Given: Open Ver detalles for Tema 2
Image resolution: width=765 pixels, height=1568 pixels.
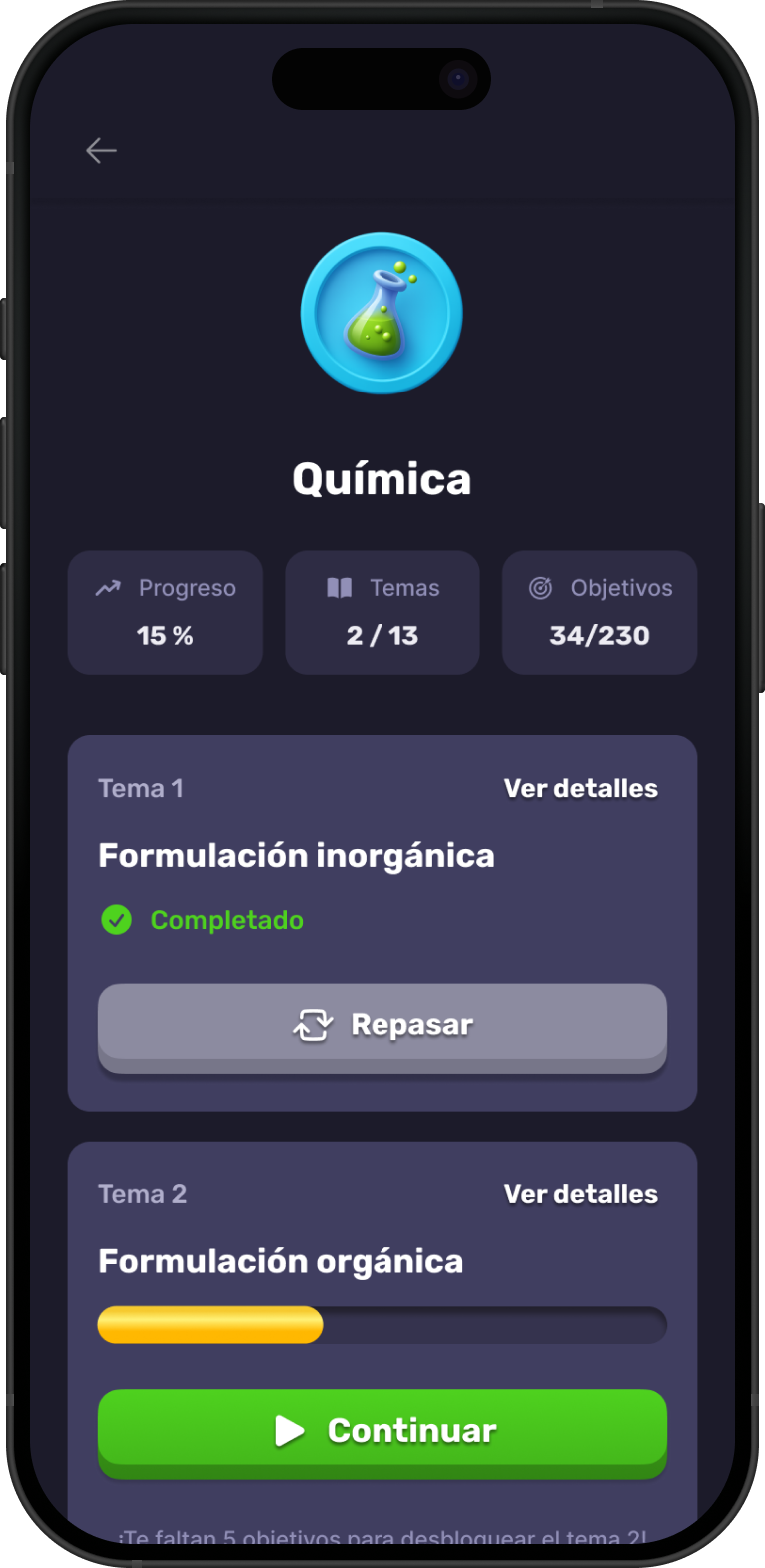Looking at the screenshot, I should [580, 1194].
